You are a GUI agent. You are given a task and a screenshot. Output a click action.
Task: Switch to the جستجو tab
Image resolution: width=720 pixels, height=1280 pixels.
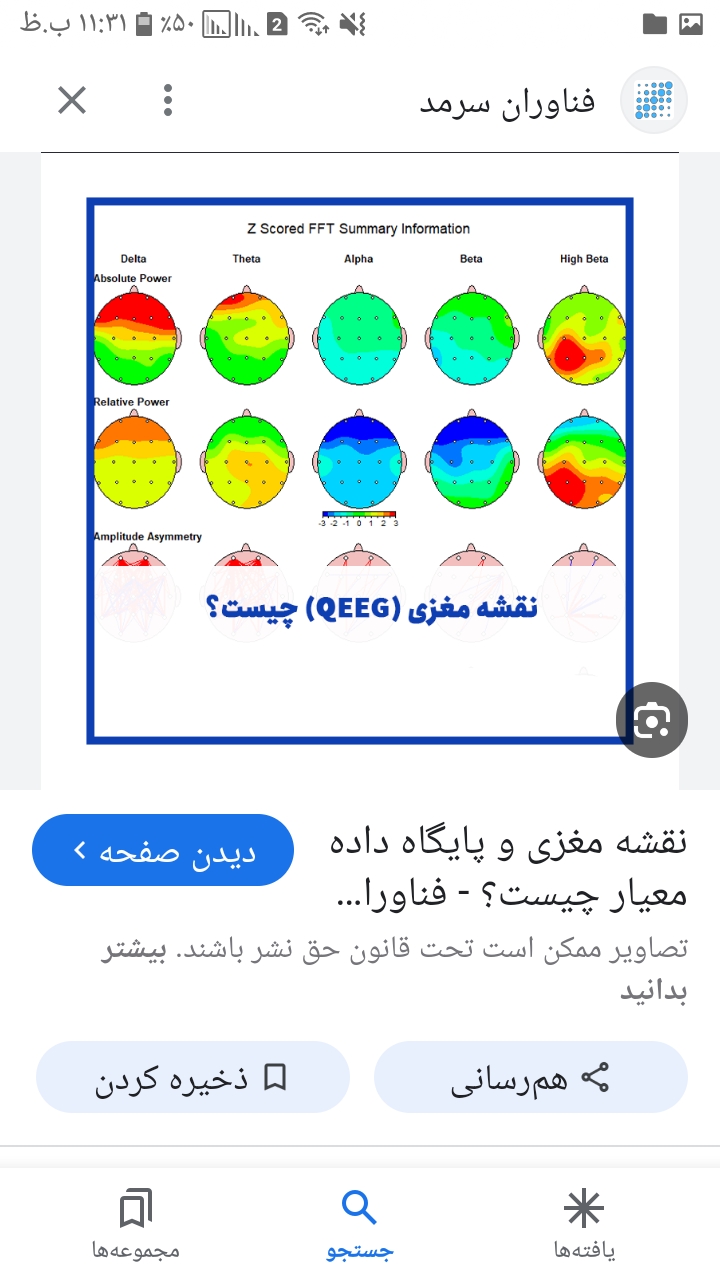[x=360, y=1223]
